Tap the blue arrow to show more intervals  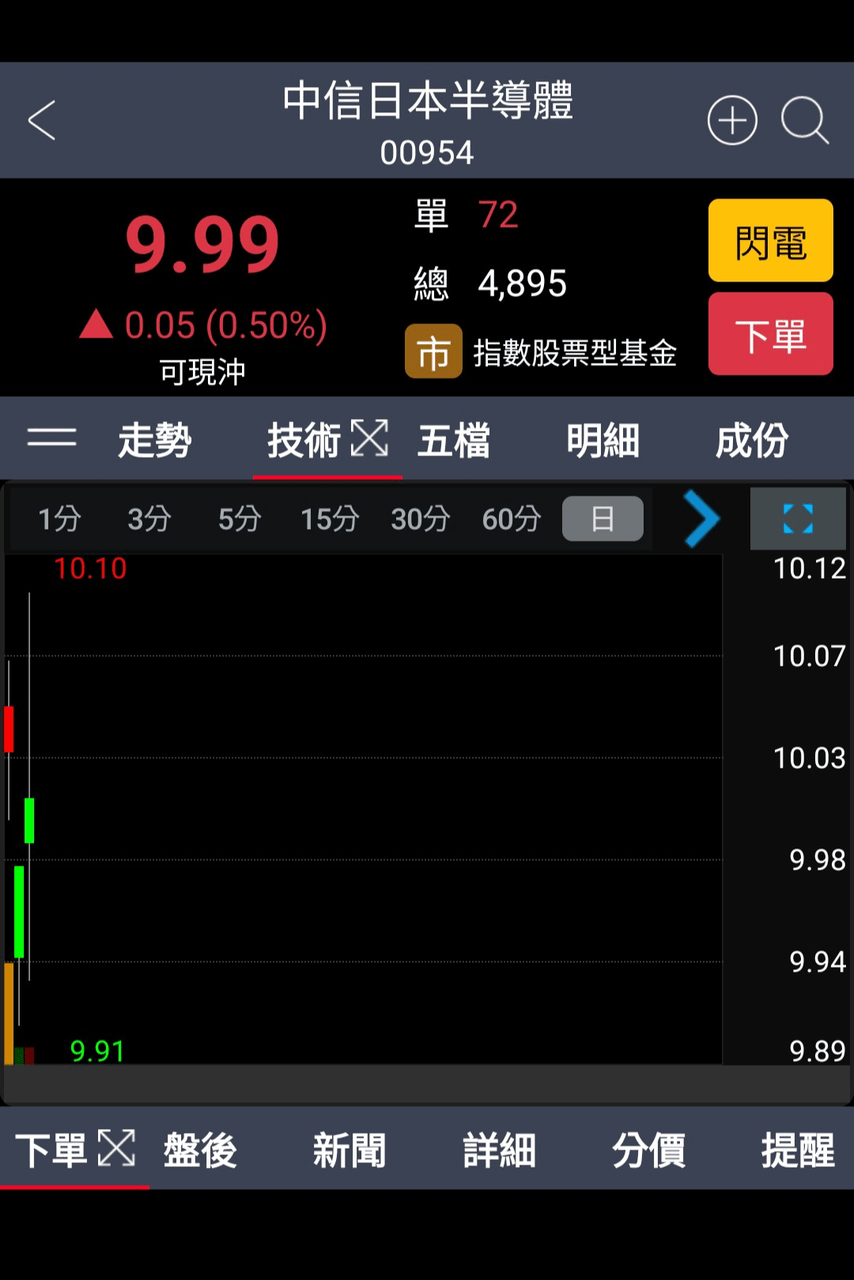tap(702, 519)
